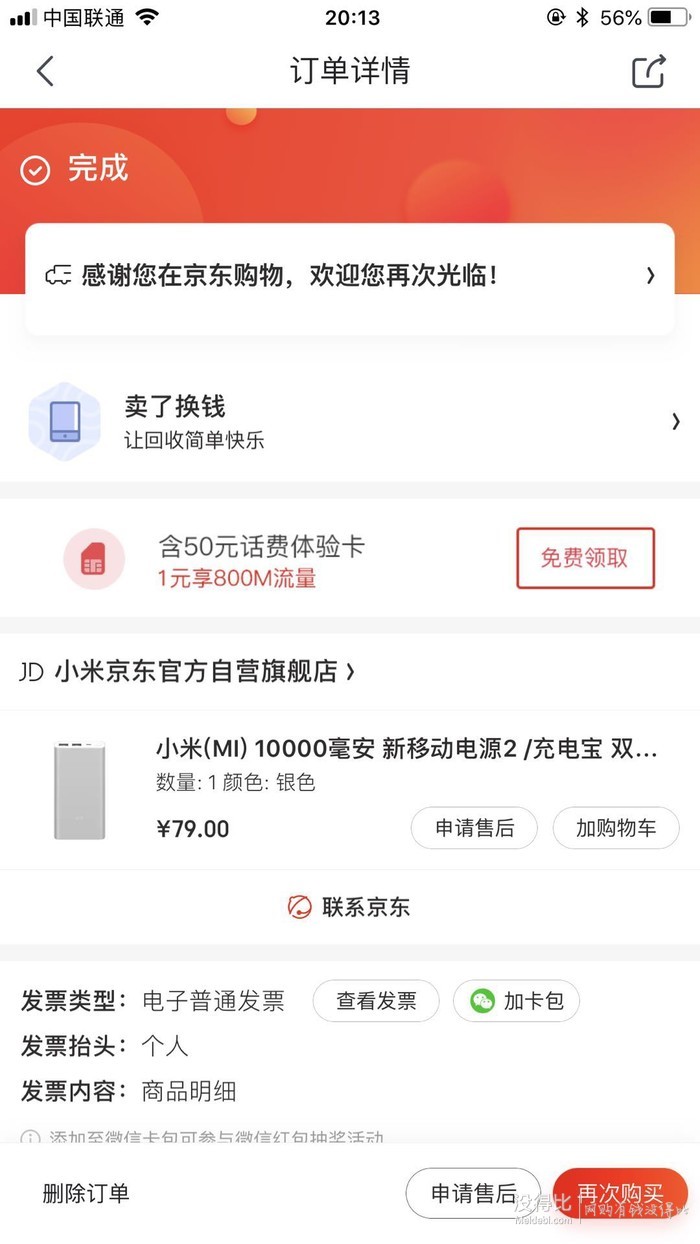Viewport: 700px width, 1244px height.
Task: Tap 申请售后 in the bottom bar
Action: point(473,1193)
